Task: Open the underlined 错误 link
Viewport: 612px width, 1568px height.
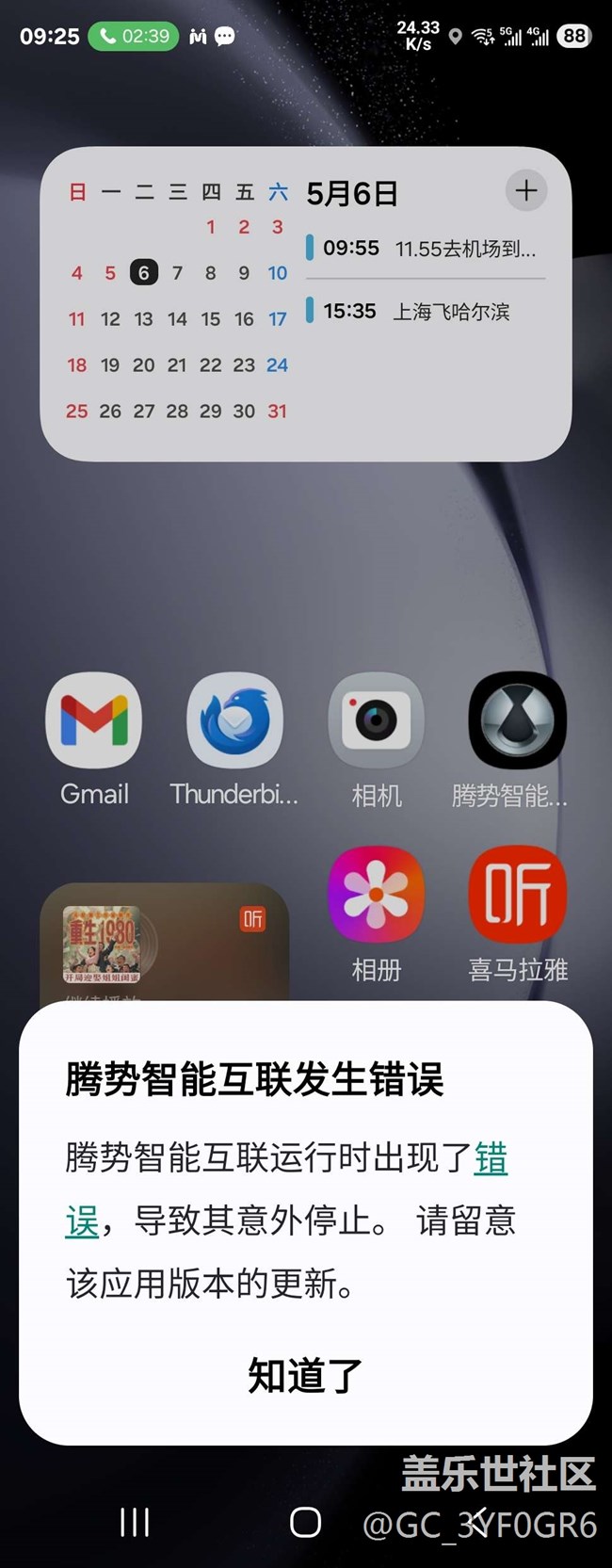Action: click(x=491, y=1158)
